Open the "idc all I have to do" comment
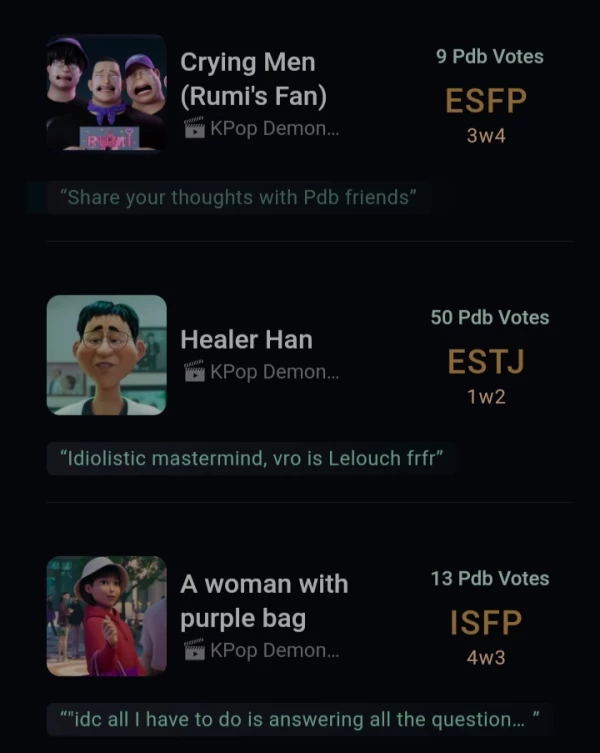Viewport: 600px width, 753px height. (299, 719)
